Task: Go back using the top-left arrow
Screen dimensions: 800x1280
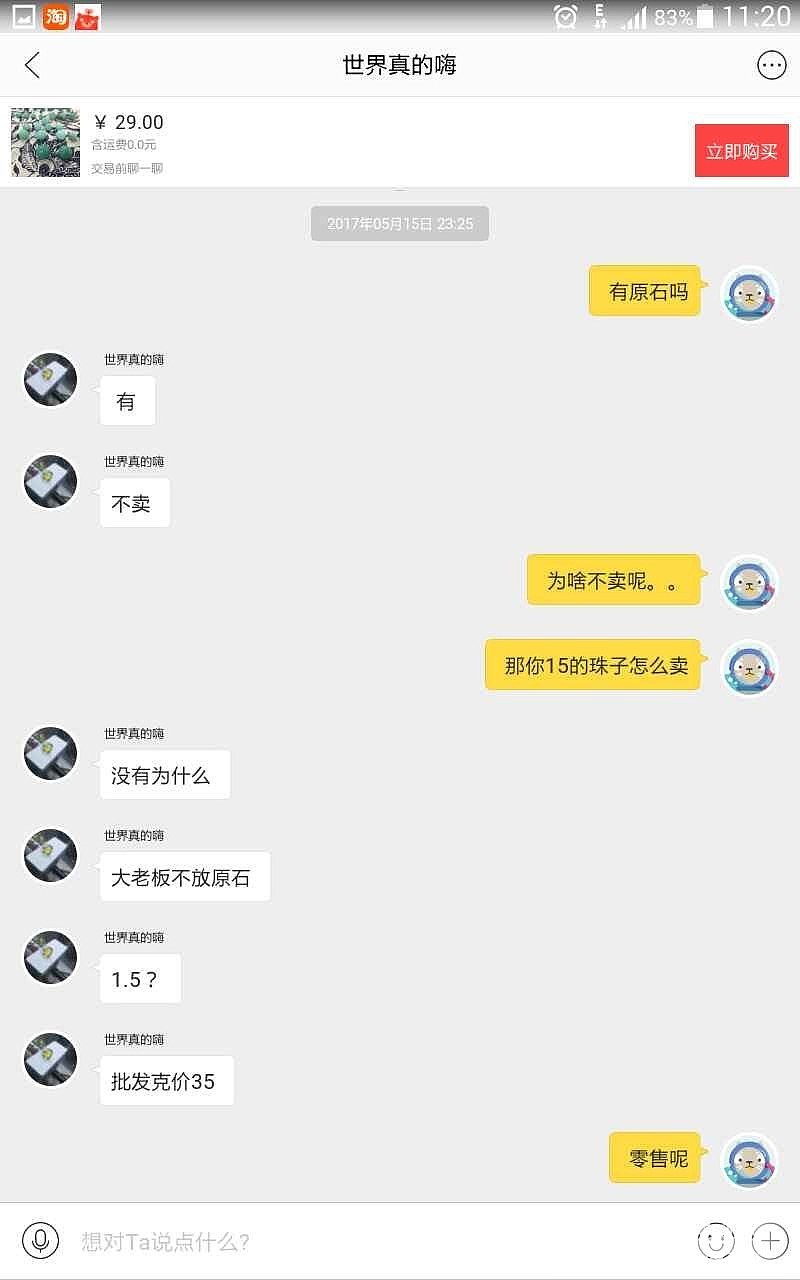Action: (32, 66)
